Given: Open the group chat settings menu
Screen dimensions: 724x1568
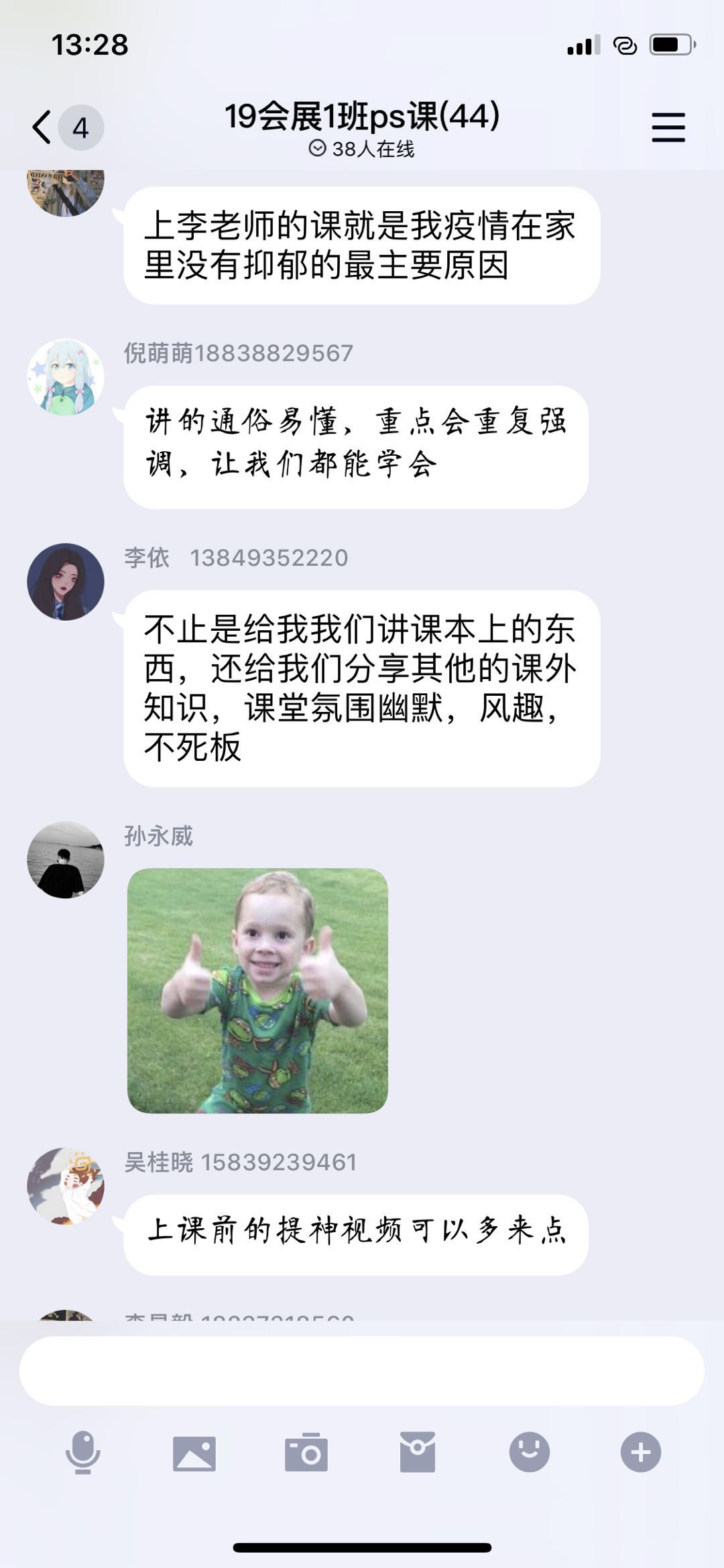Looking at the screenshot, I should pyautogui.click(x=668, y=127).
